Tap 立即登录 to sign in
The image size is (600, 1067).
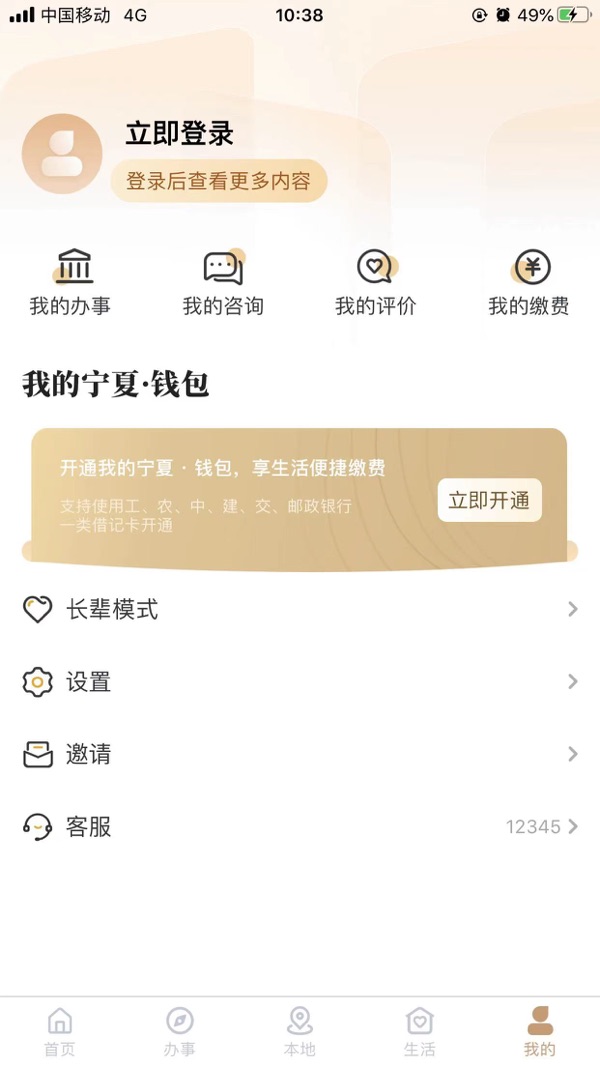[179, 133]
